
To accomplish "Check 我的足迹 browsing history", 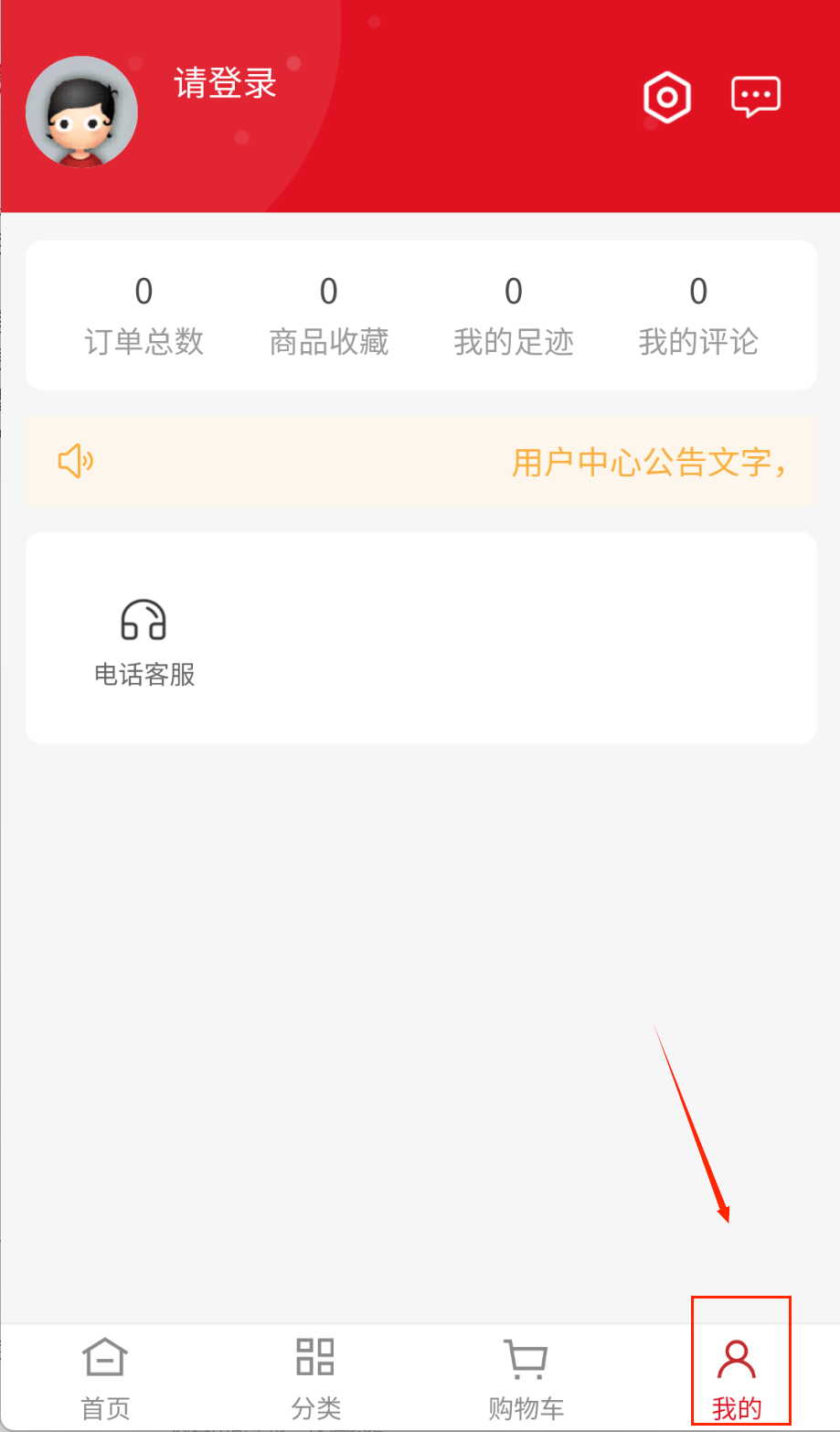I will (514, 316).
